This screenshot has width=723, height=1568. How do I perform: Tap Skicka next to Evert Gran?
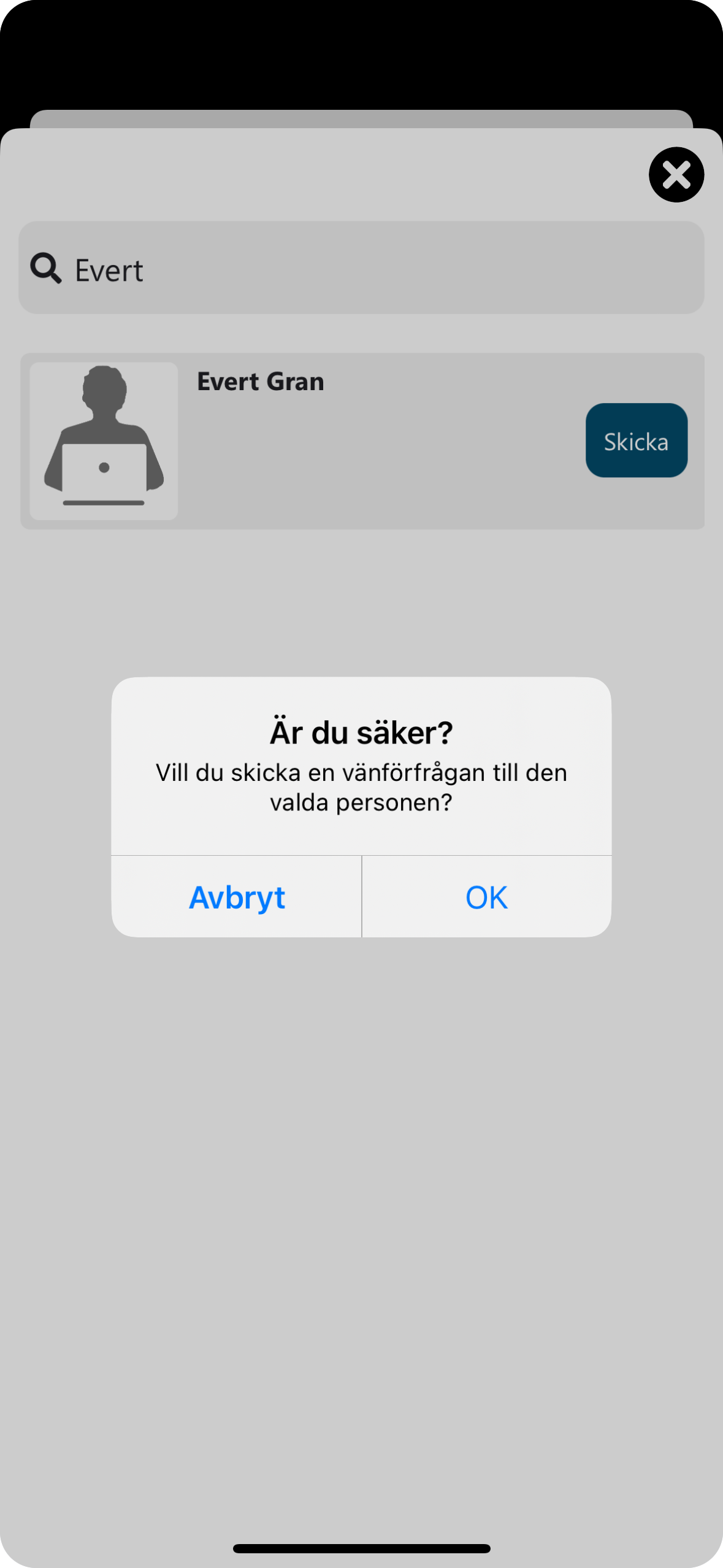point(636,440)
